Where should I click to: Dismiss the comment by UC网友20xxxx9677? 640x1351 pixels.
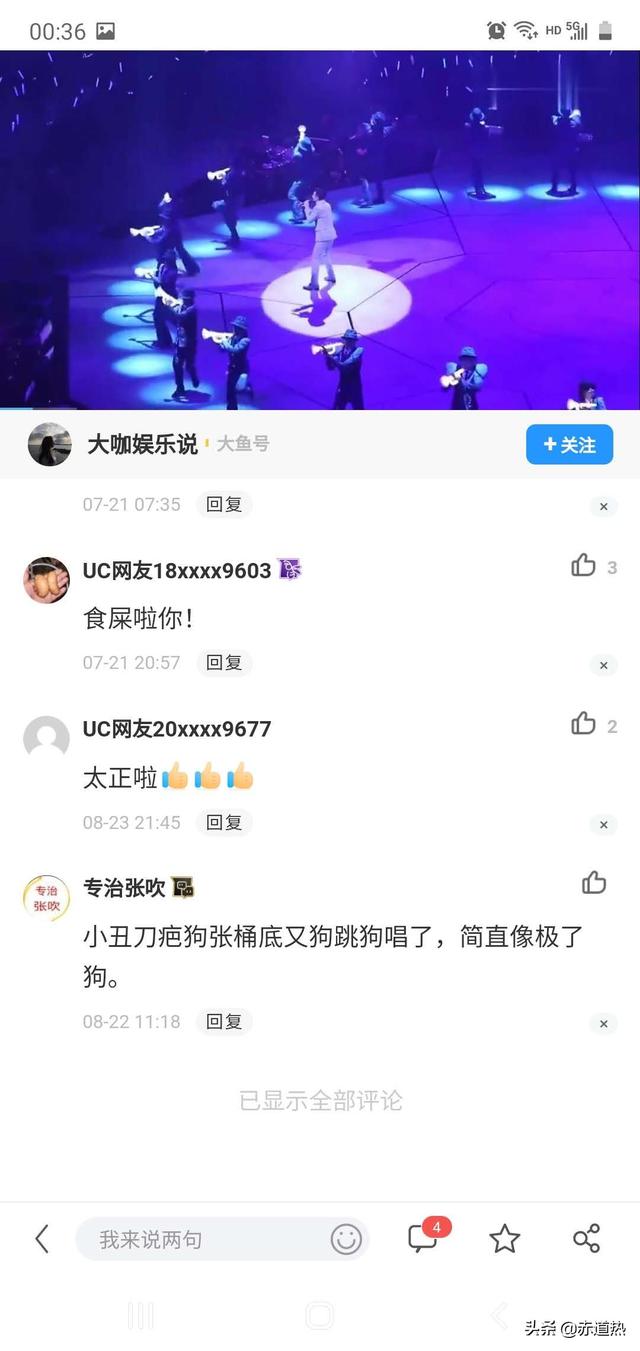coord(603,825)
